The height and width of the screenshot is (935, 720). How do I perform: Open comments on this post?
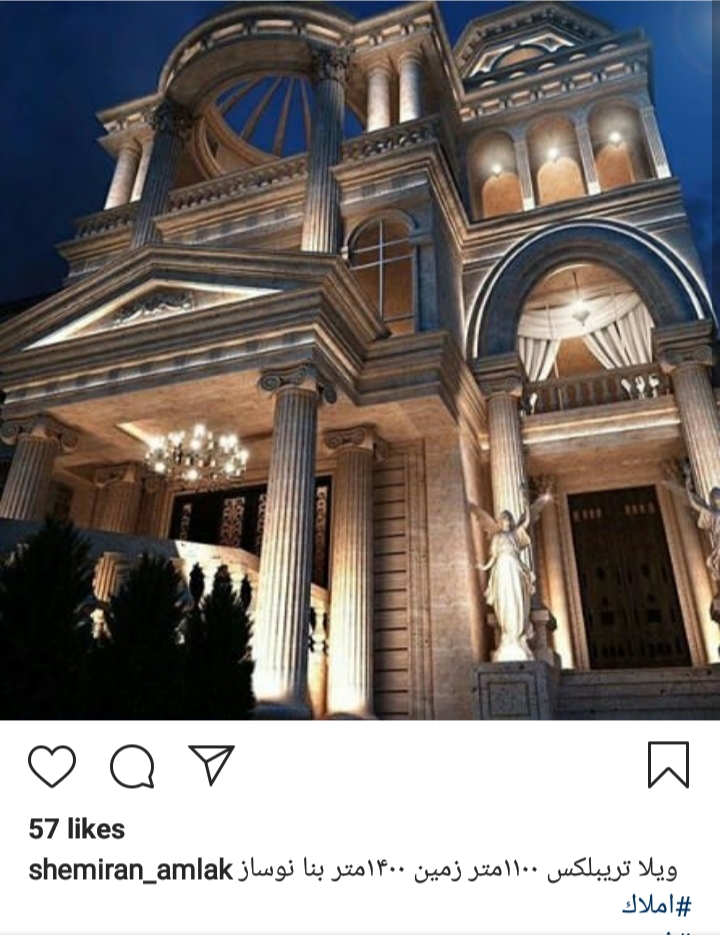(x=132, y=767)
